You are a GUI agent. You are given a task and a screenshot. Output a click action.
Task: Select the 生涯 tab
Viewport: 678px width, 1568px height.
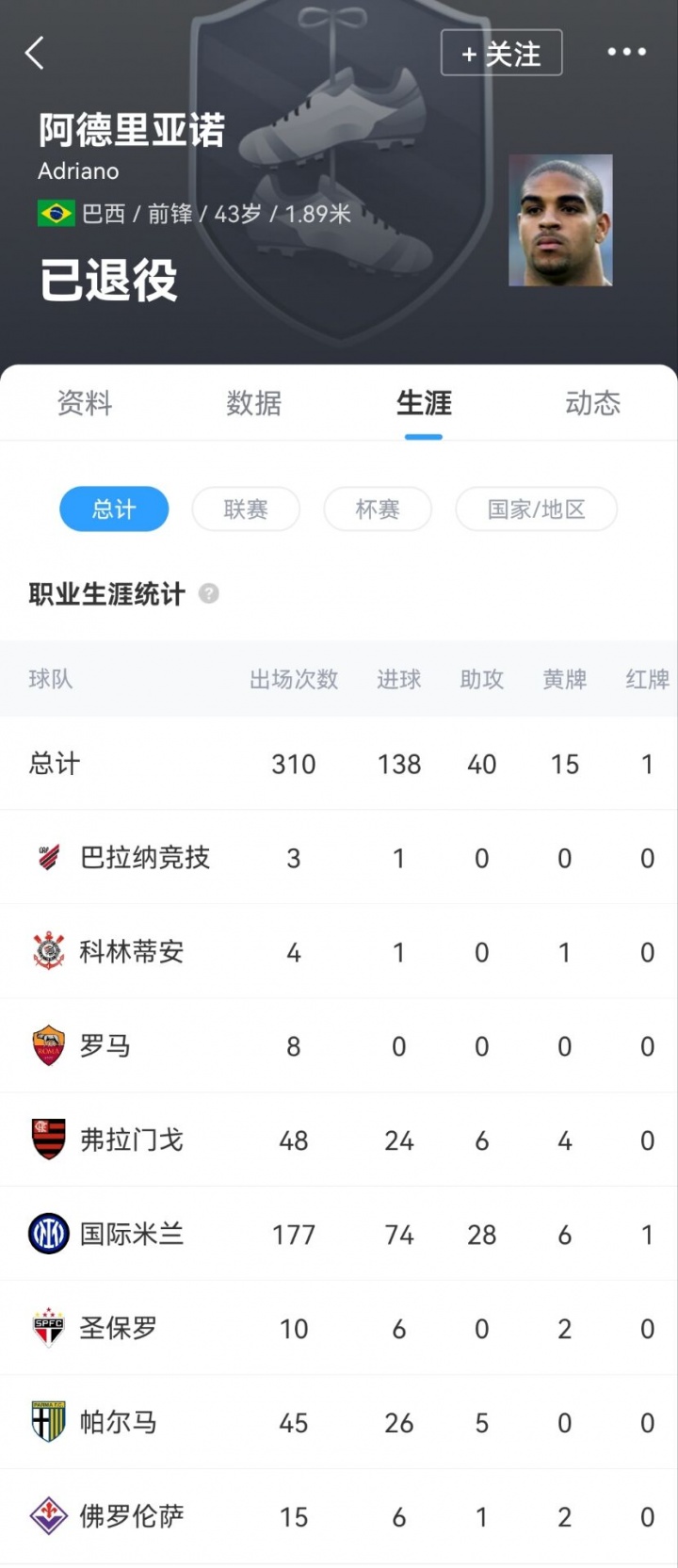(x=424, y=403)
